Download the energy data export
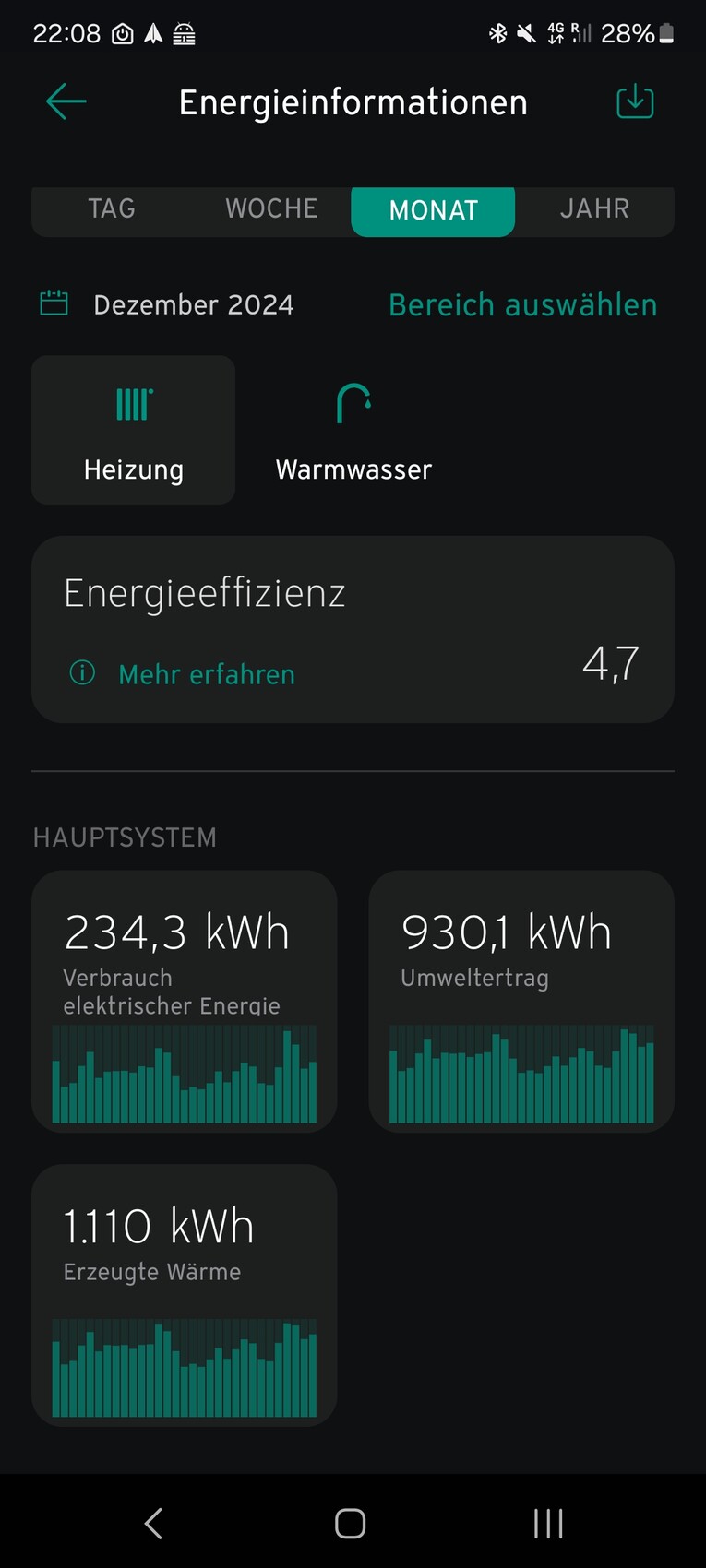Image resolution: width=706 pixels, height=1568 pixels. 635,101
